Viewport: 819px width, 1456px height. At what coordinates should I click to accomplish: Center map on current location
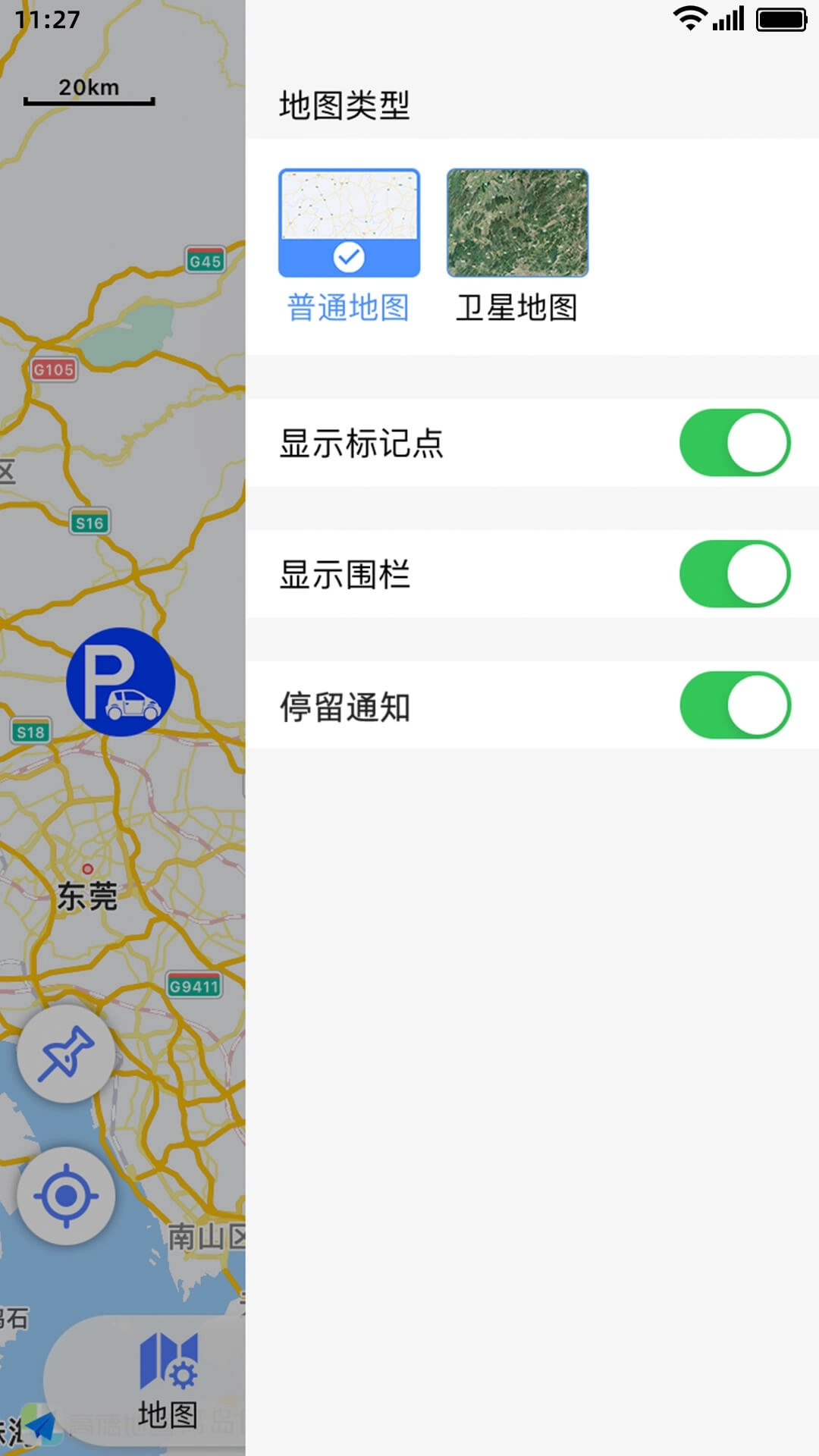click(x=67, y=1196)
